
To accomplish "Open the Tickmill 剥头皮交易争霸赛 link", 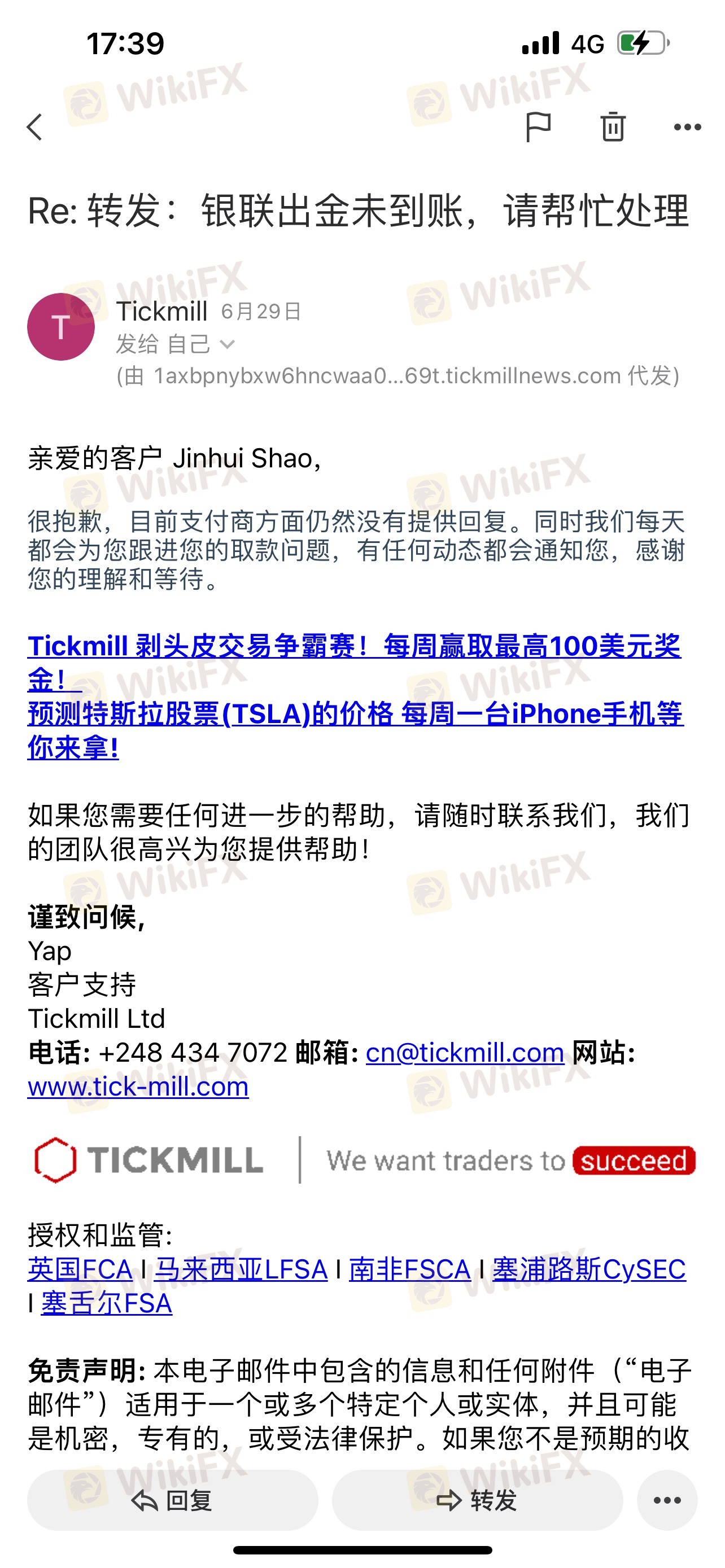I will pos(353,663).
